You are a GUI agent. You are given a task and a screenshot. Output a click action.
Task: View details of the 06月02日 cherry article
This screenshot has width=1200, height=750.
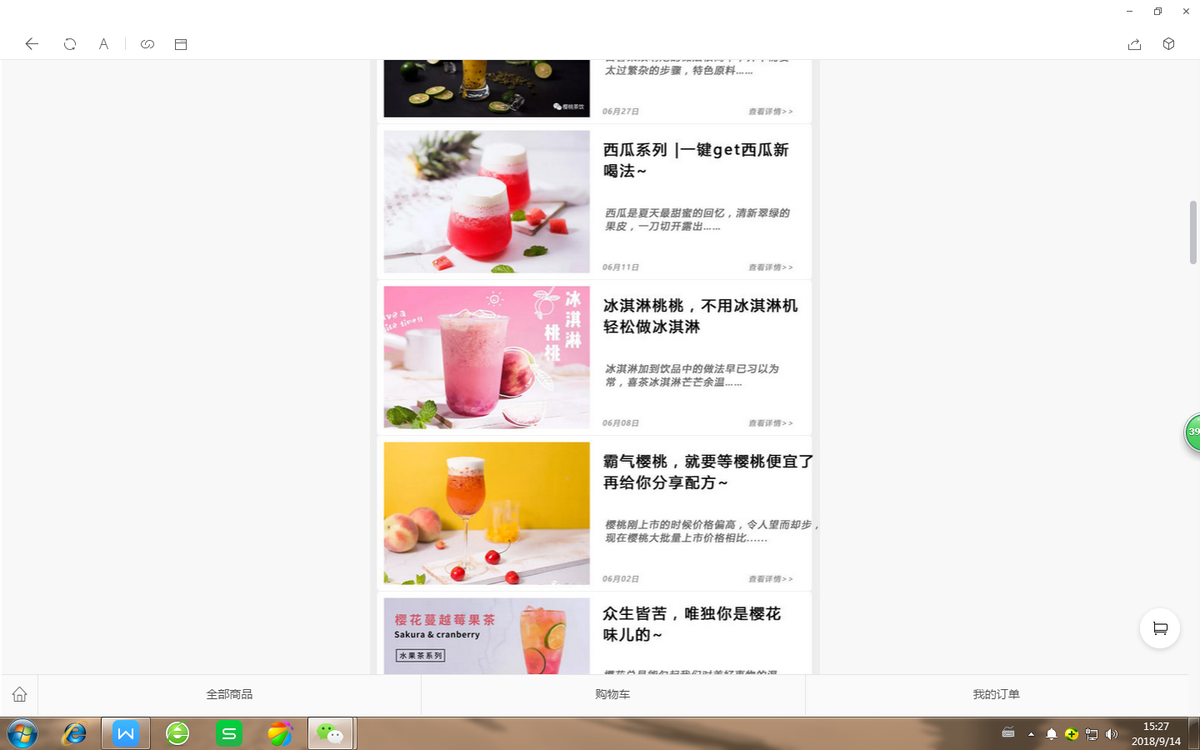tap(770, 579)
